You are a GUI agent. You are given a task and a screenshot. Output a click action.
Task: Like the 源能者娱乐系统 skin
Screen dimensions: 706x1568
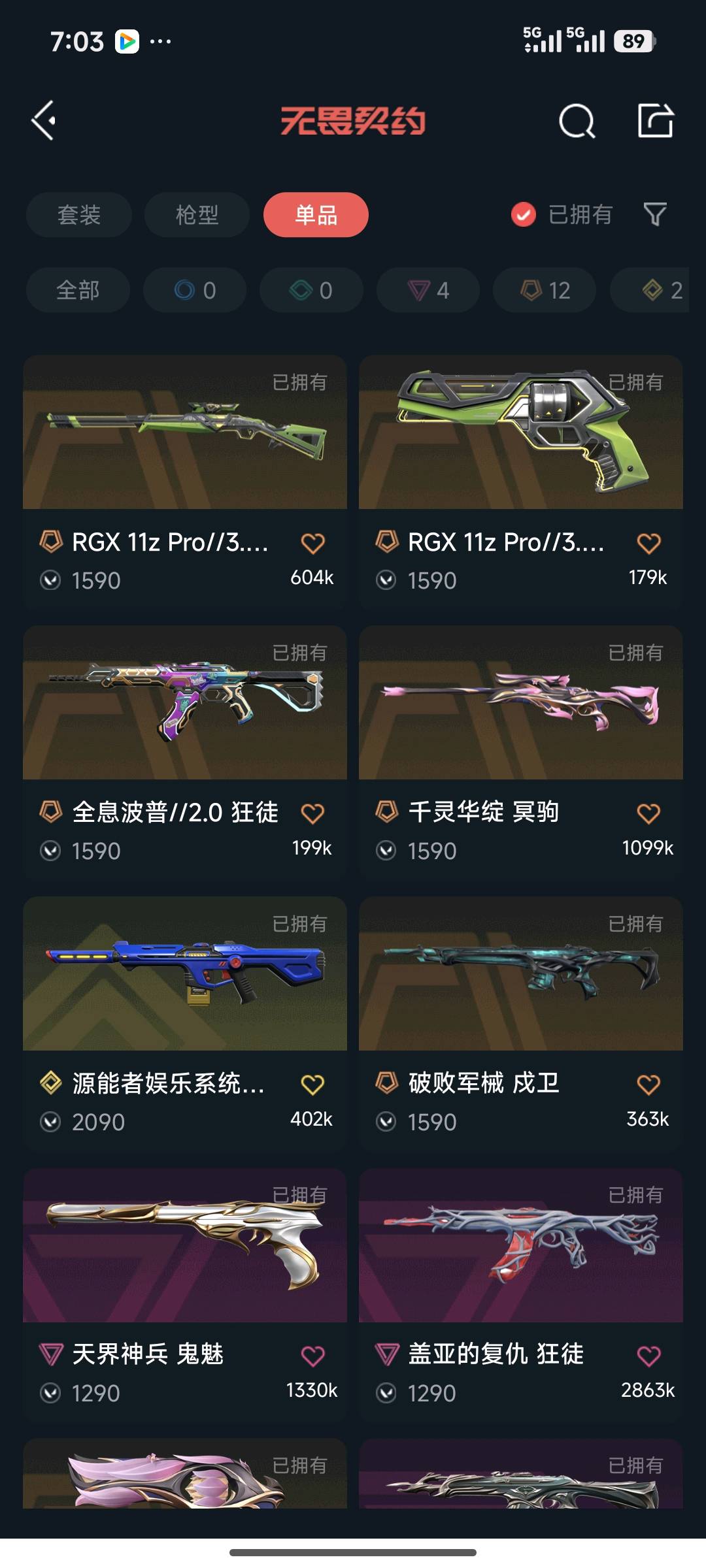(312, 1085)
